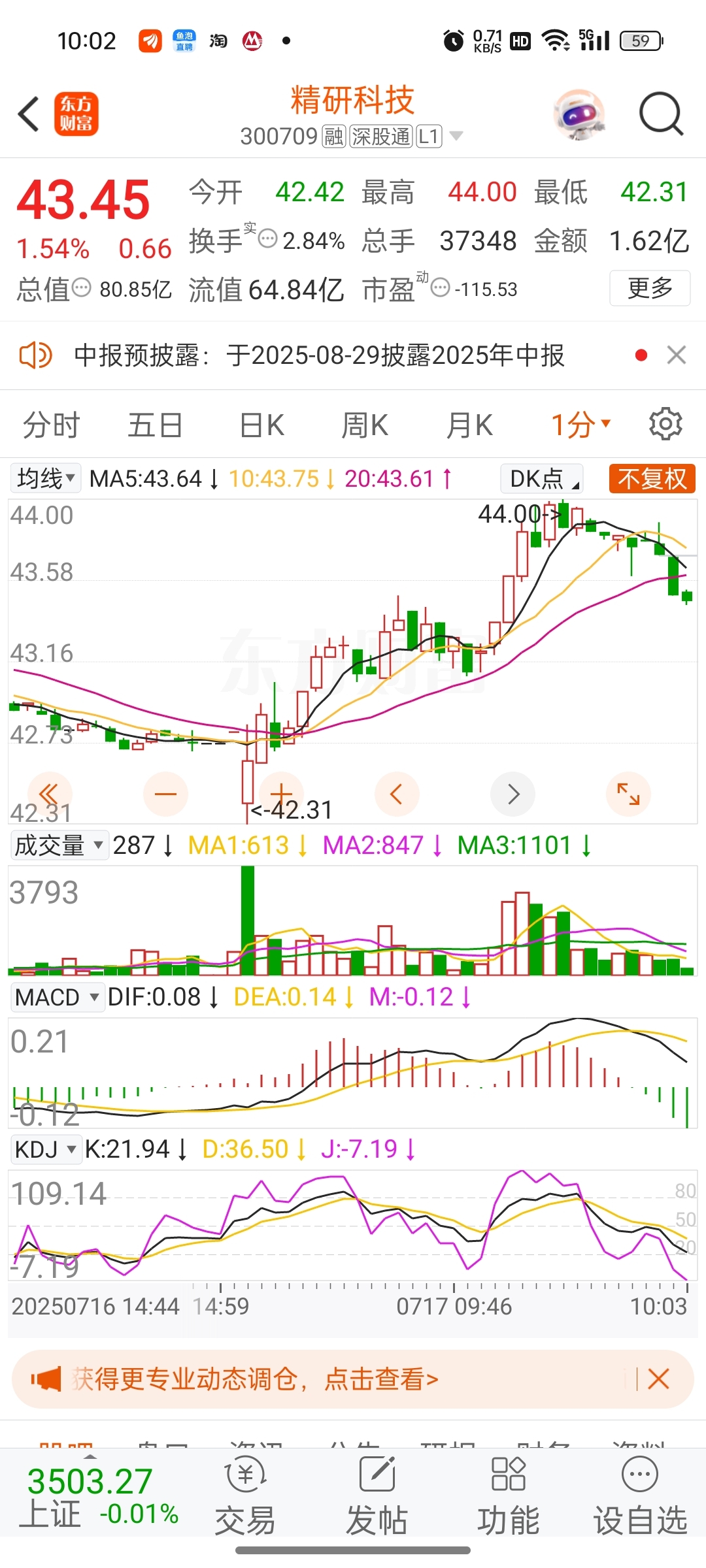706x1568 pixels.
Task: Zoom out the chart with minus button
Action: pos(165,794)
